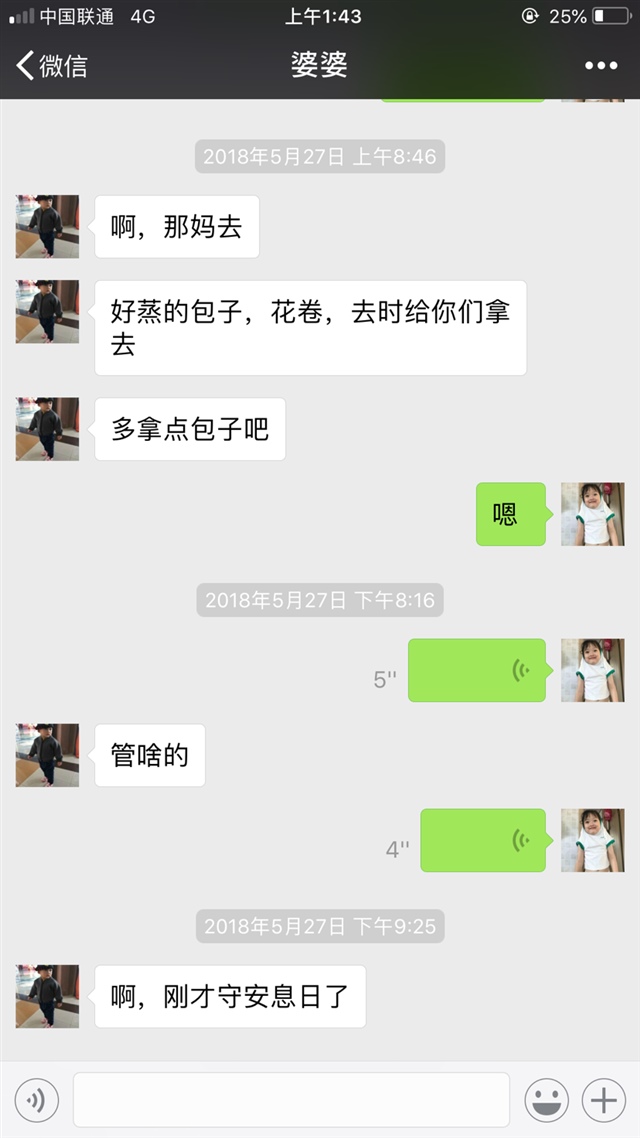This screenshot has width=640, height=1138.
Task: Open the plus attachment menu
Action: pyautogui.click(x=603, y=1101)
